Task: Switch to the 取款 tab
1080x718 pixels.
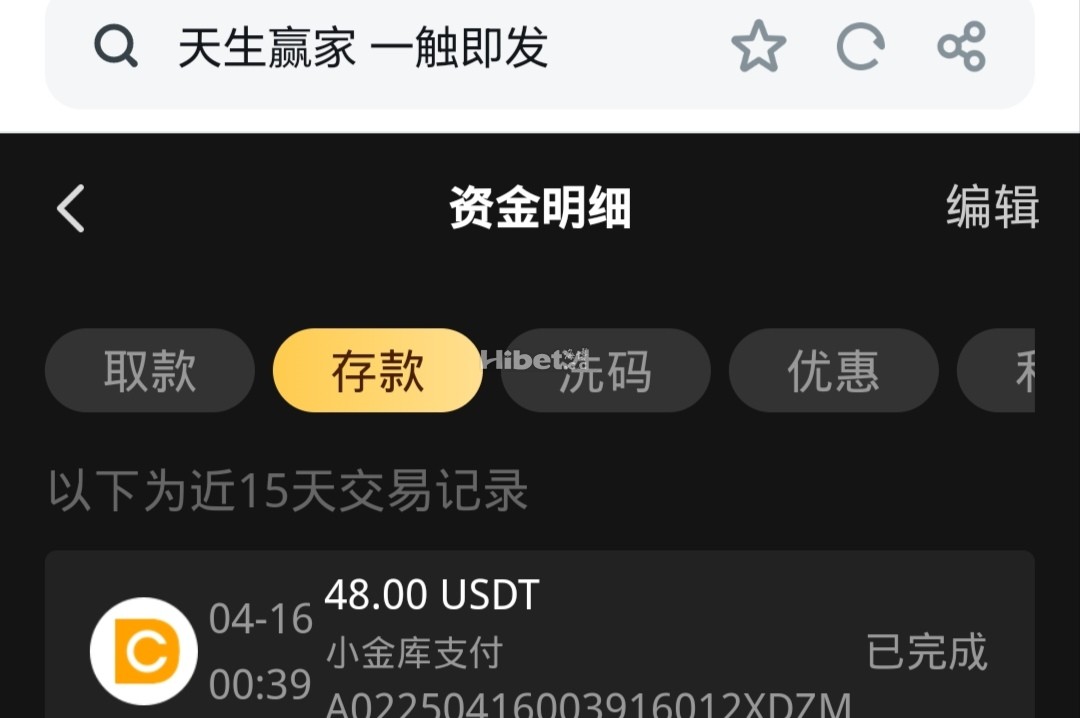Action: tap(150, 371)
